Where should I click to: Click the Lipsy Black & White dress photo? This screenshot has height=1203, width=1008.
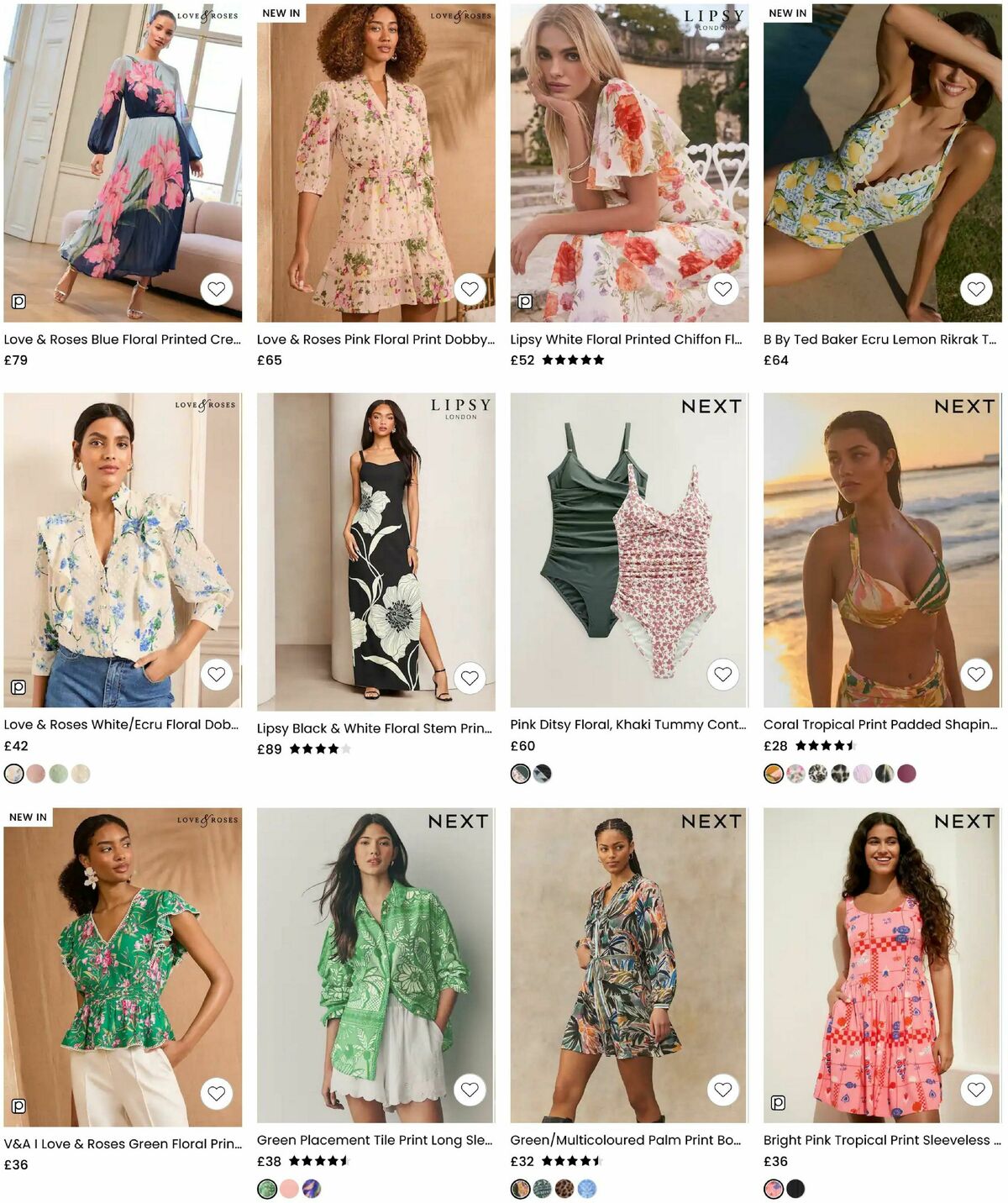[x=376, y=546]
